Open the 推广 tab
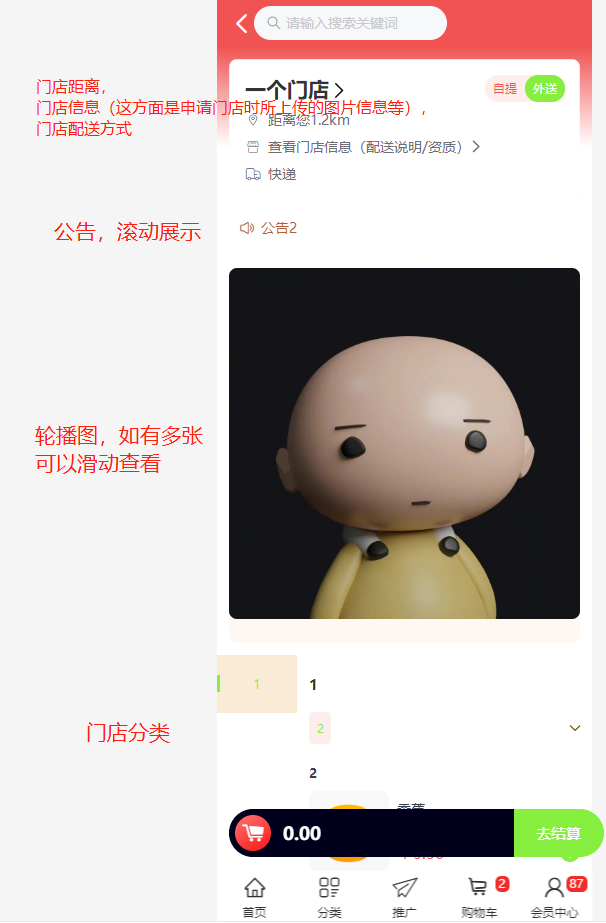The width and height of the screenshot is (606, 923). click(x=404, y=896)
